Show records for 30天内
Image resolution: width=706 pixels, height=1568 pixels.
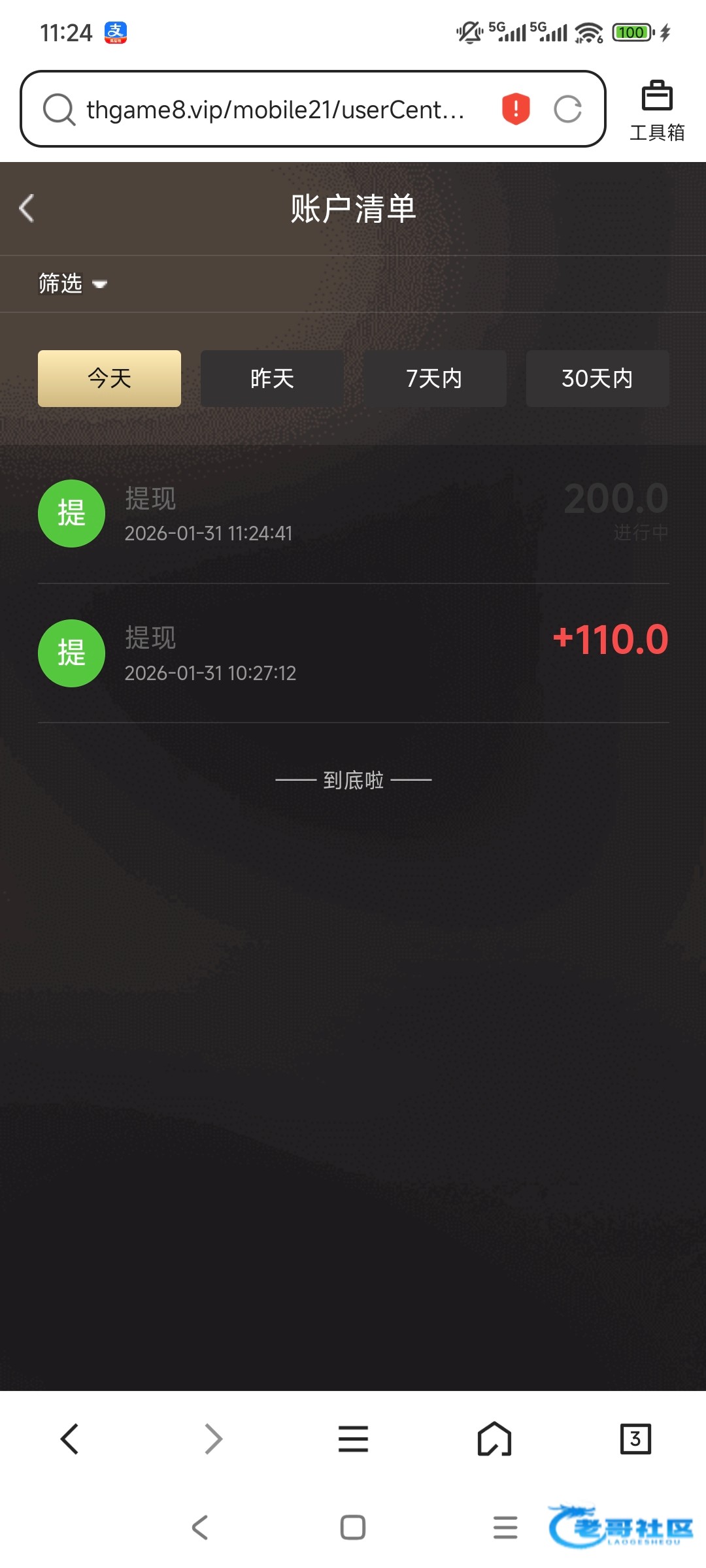[x=597, y=378]
